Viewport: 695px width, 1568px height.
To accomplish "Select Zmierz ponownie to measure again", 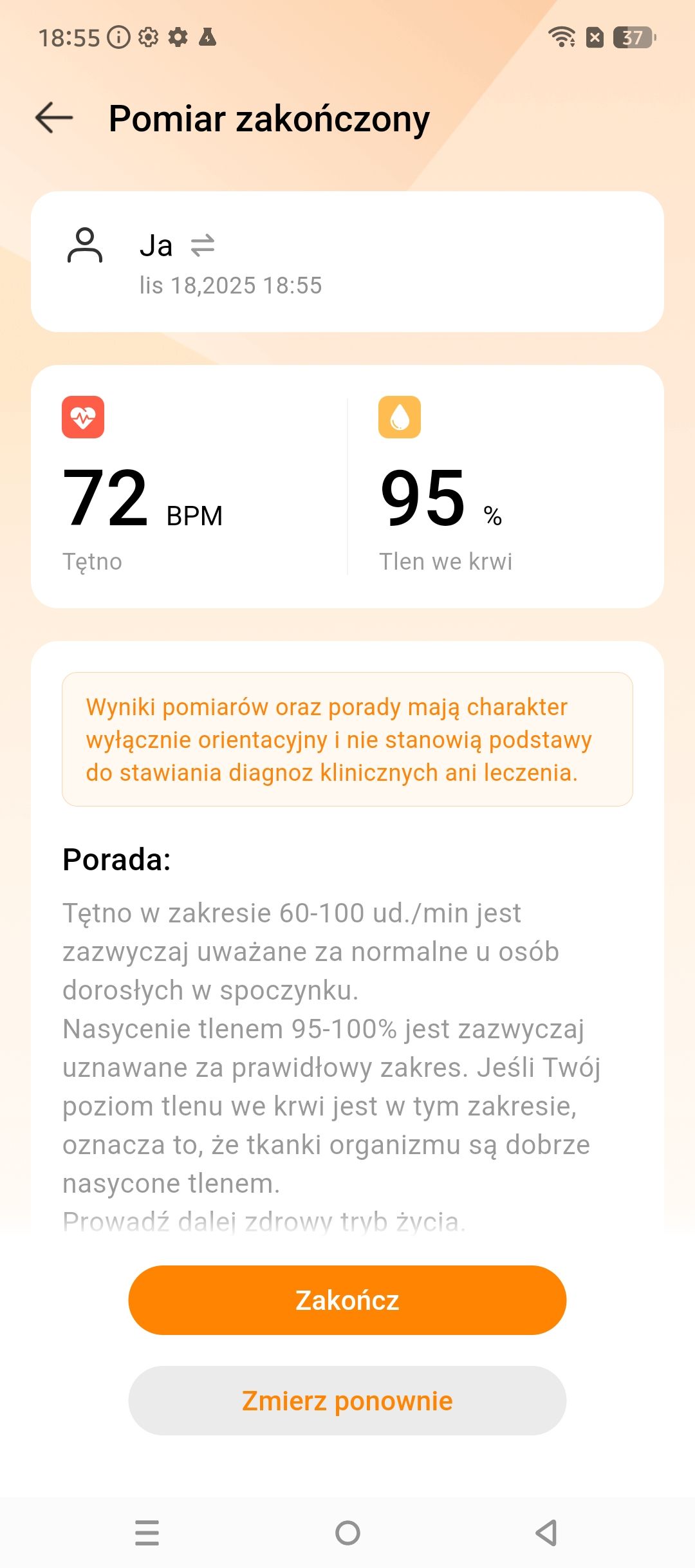I will click(347, 1401).
